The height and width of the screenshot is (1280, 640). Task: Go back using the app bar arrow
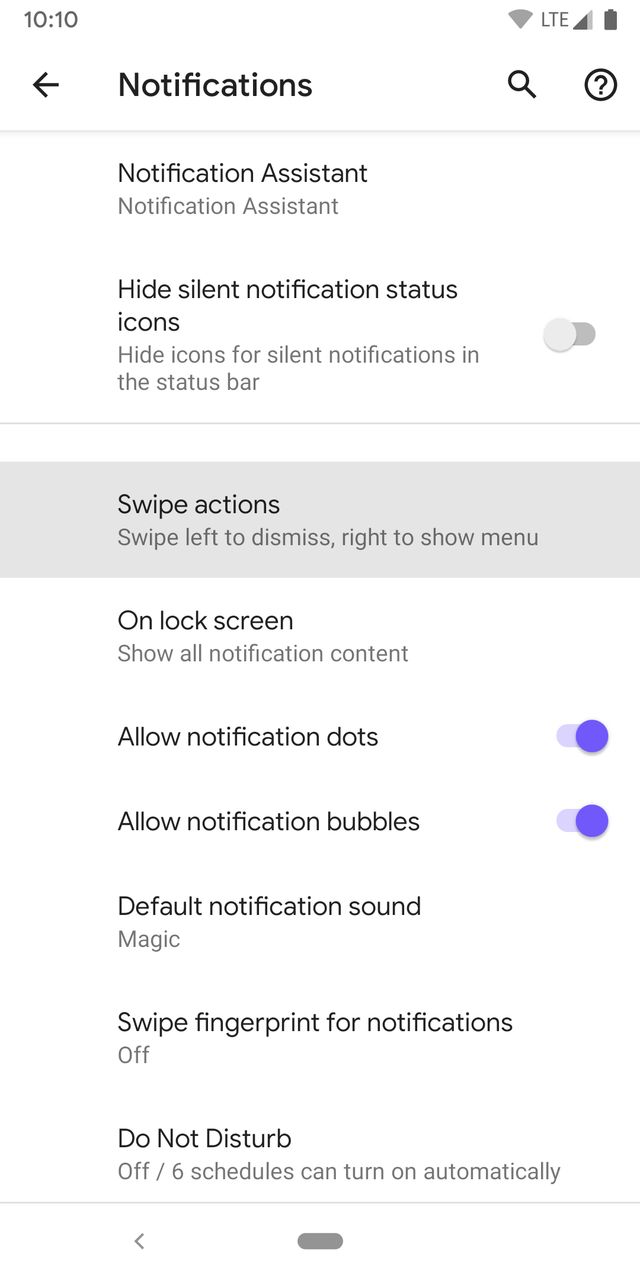point(46,86)
